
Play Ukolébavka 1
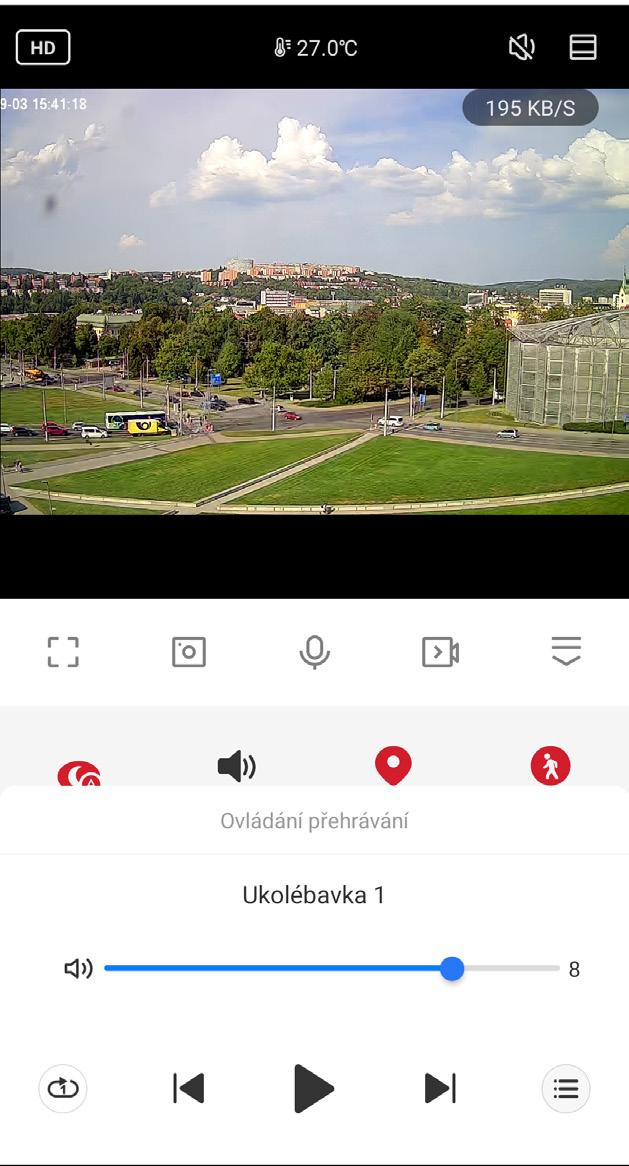314,1088
